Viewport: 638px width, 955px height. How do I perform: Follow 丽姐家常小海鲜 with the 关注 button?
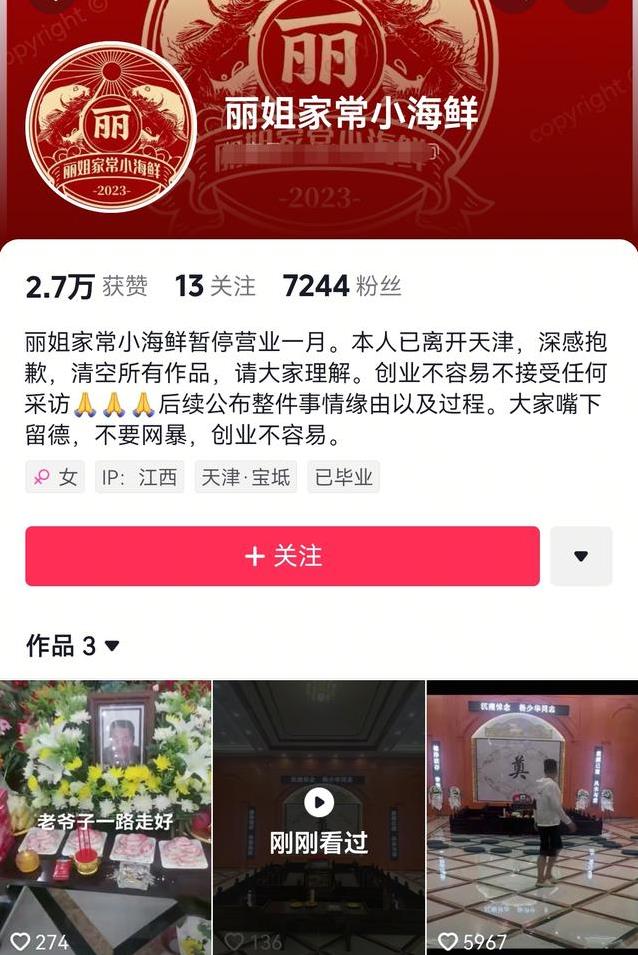(x=282, y=556)
